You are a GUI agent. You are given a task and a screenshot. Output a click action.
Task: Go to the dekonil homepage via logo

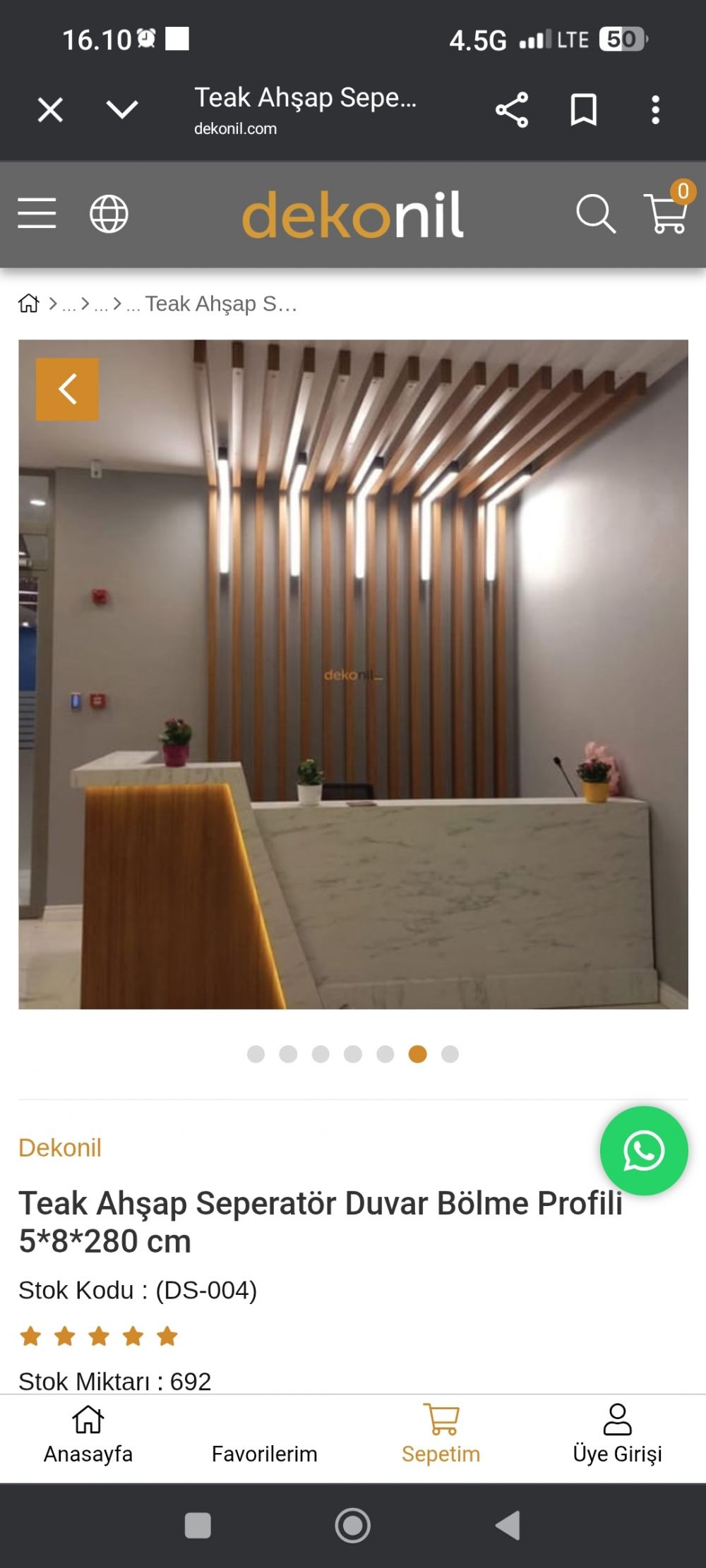(x=352, y=215)
